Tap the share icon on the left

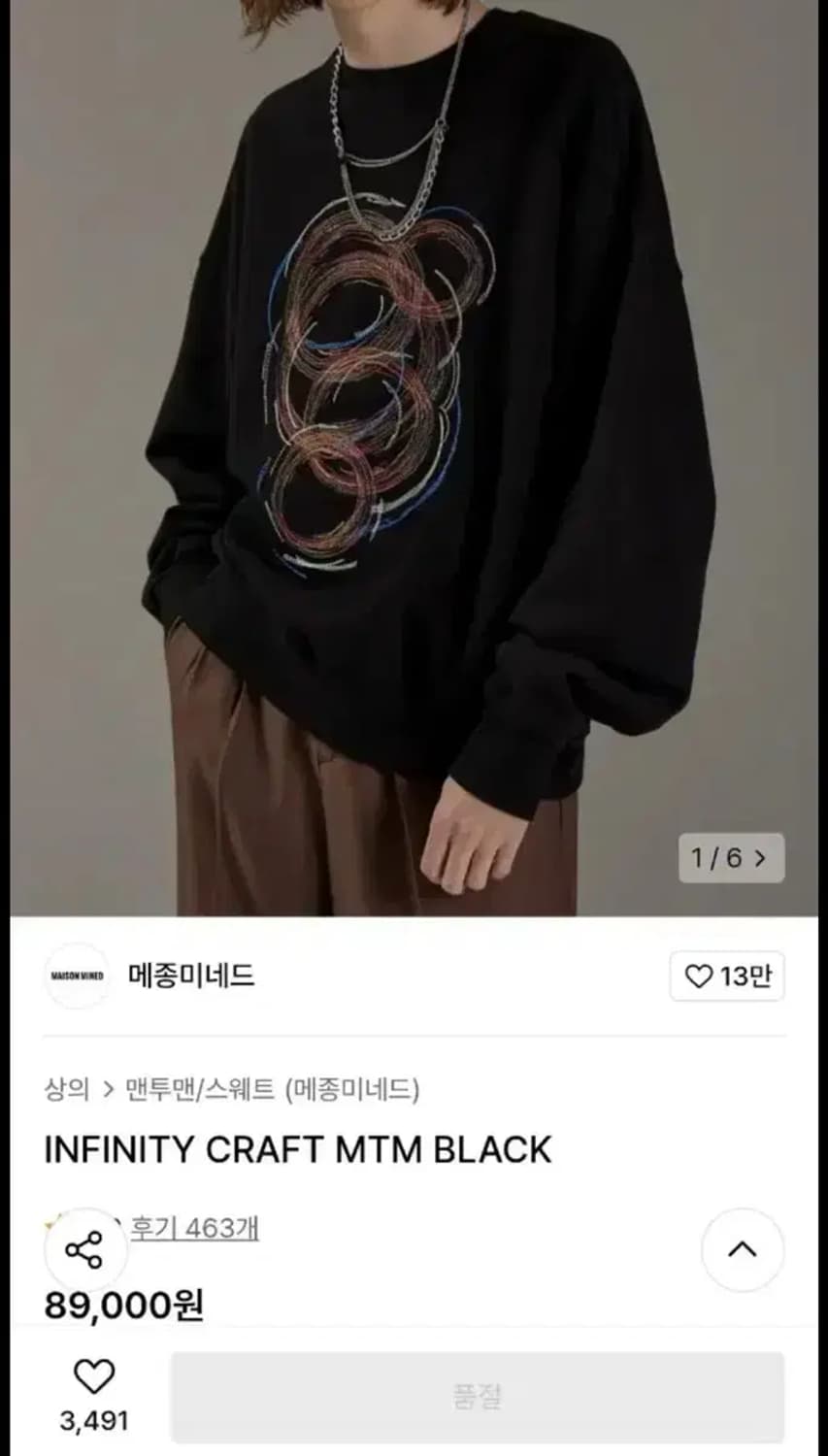pyautogui.click(x=85, y=1251)
